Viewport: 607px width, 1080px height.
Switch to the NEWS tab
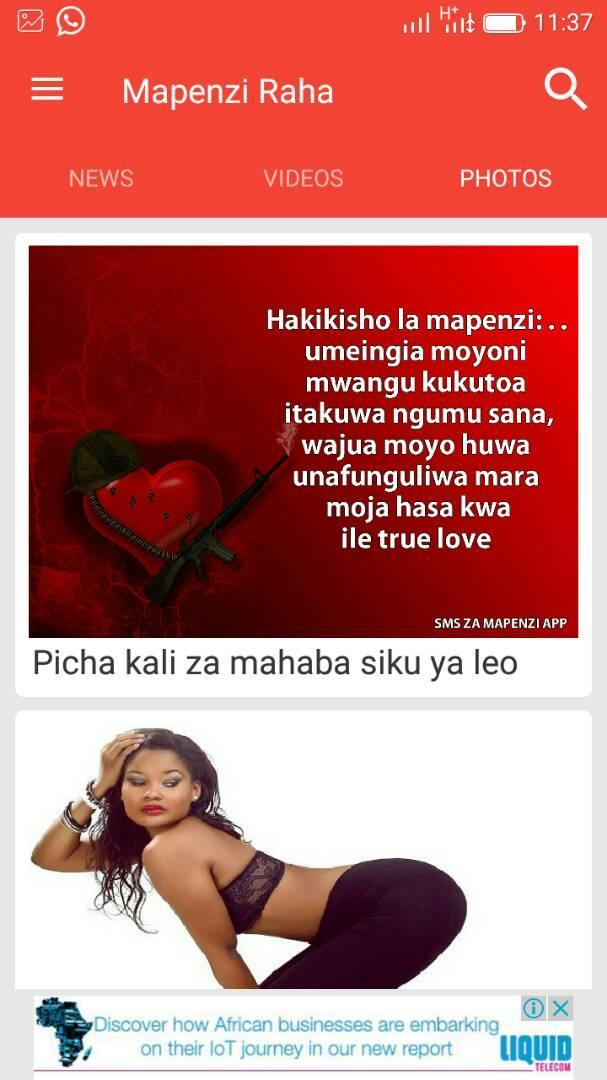click(101, 179)
